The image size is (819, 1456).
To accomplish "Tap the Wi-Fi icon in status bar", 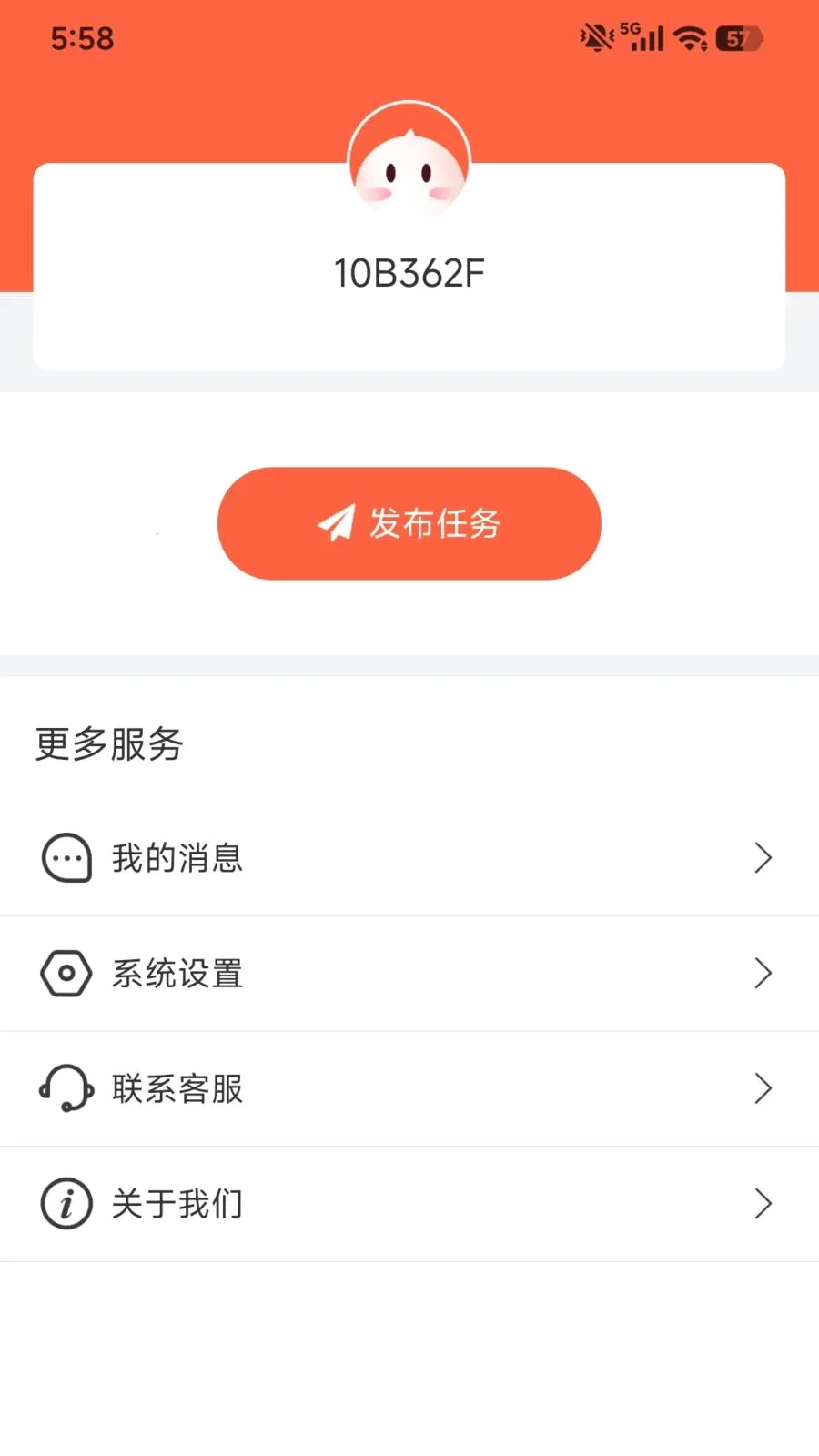I will pyautogui.click(x=689, y=38).
